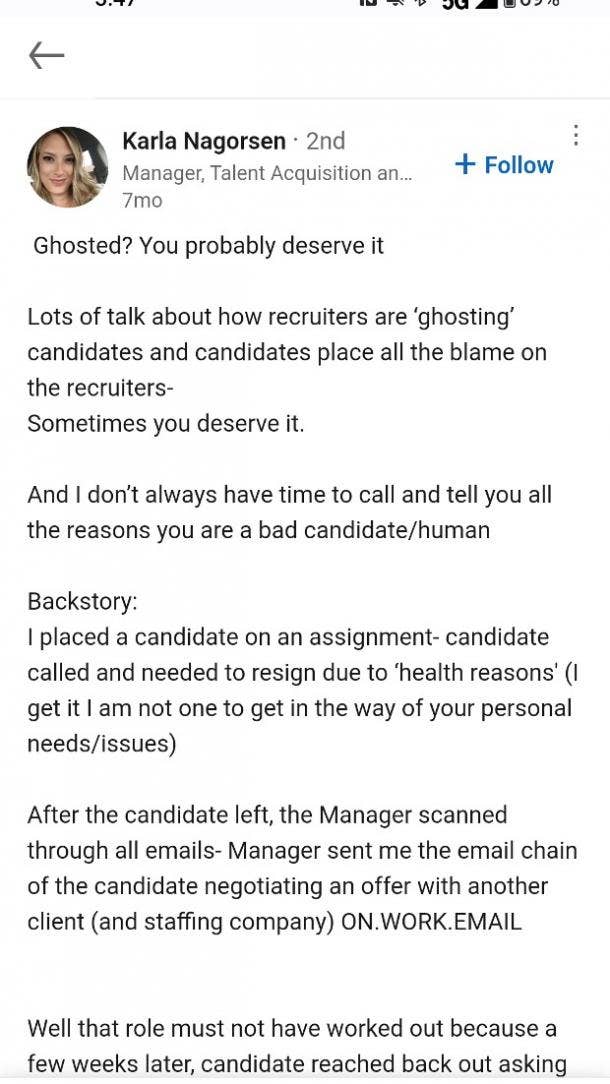This screenshot has height=1084, width=610.
Task: Open the author name Karla Nagorsen
Action: click(x=204, y=141)
